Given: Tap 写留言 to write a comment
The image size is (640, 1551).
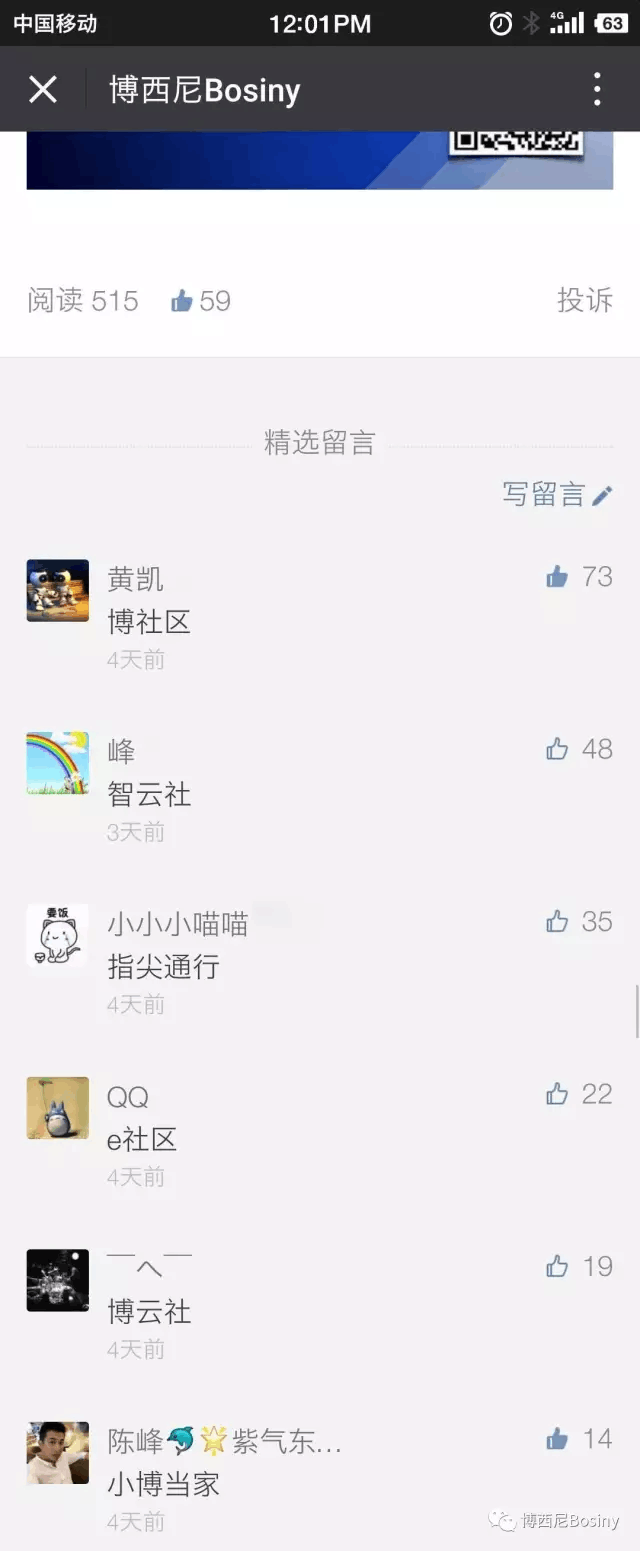Looking at the screenshot, I should [x=556, y=494].
